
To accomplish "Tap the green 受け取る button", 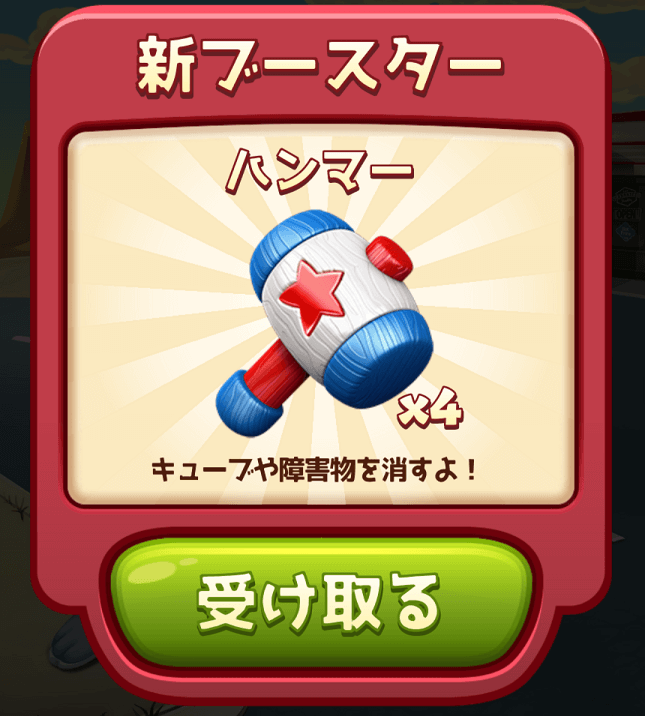I will click(x=320, y=601).
